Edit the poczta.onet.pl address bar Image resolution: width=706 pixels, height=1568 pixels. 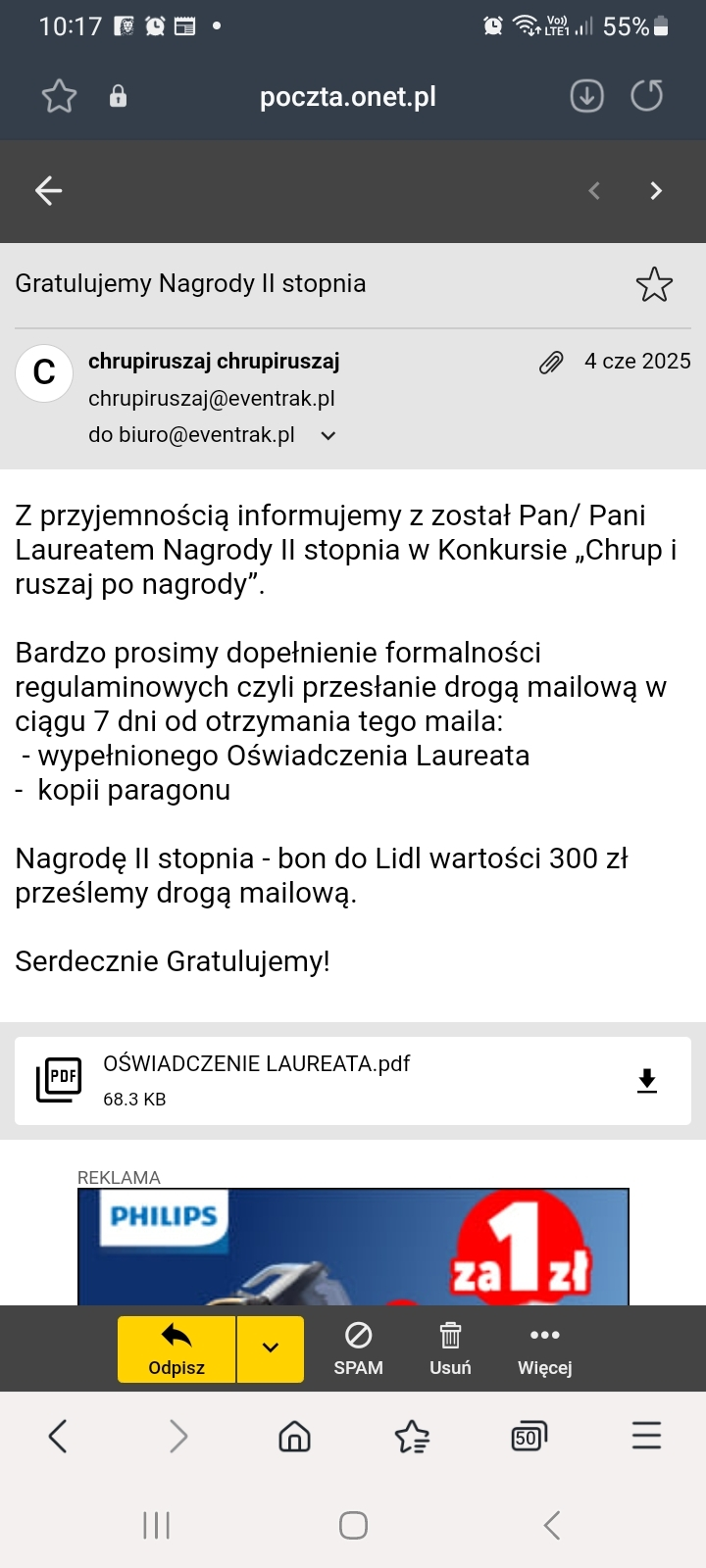(347, 96)
